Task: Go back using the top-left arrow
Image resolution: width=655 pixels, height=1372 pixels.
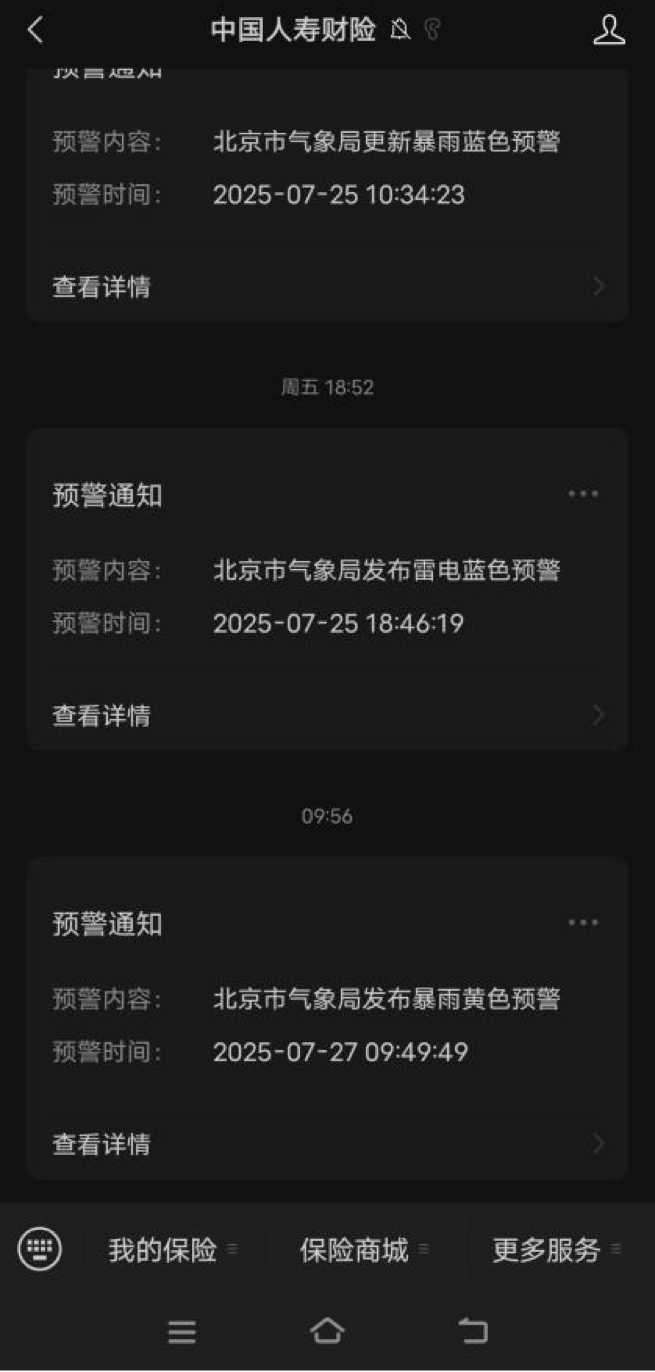Action: point(35,30)
